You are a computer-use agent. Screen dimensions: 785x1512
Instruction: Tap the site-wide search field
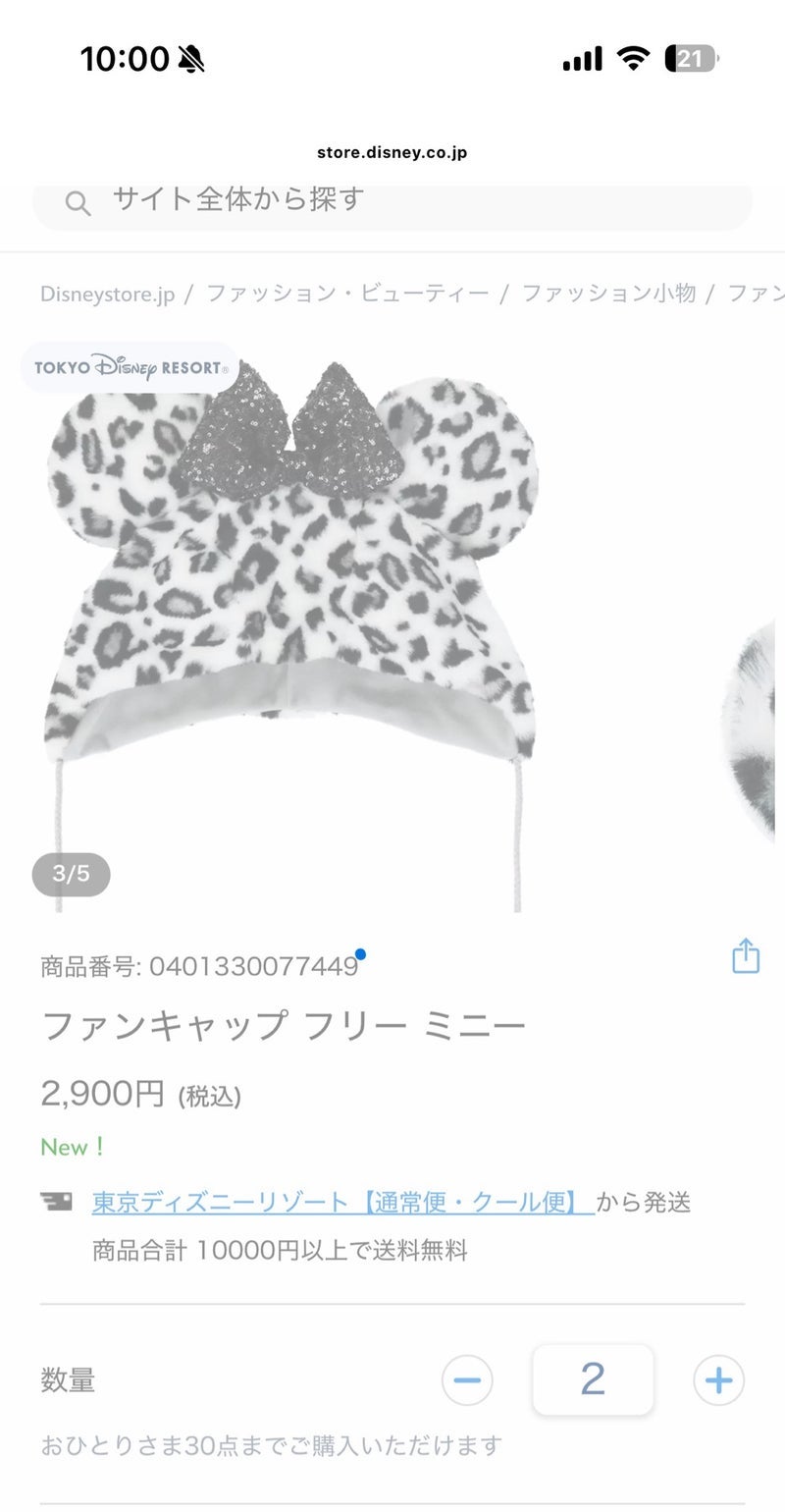392,201
